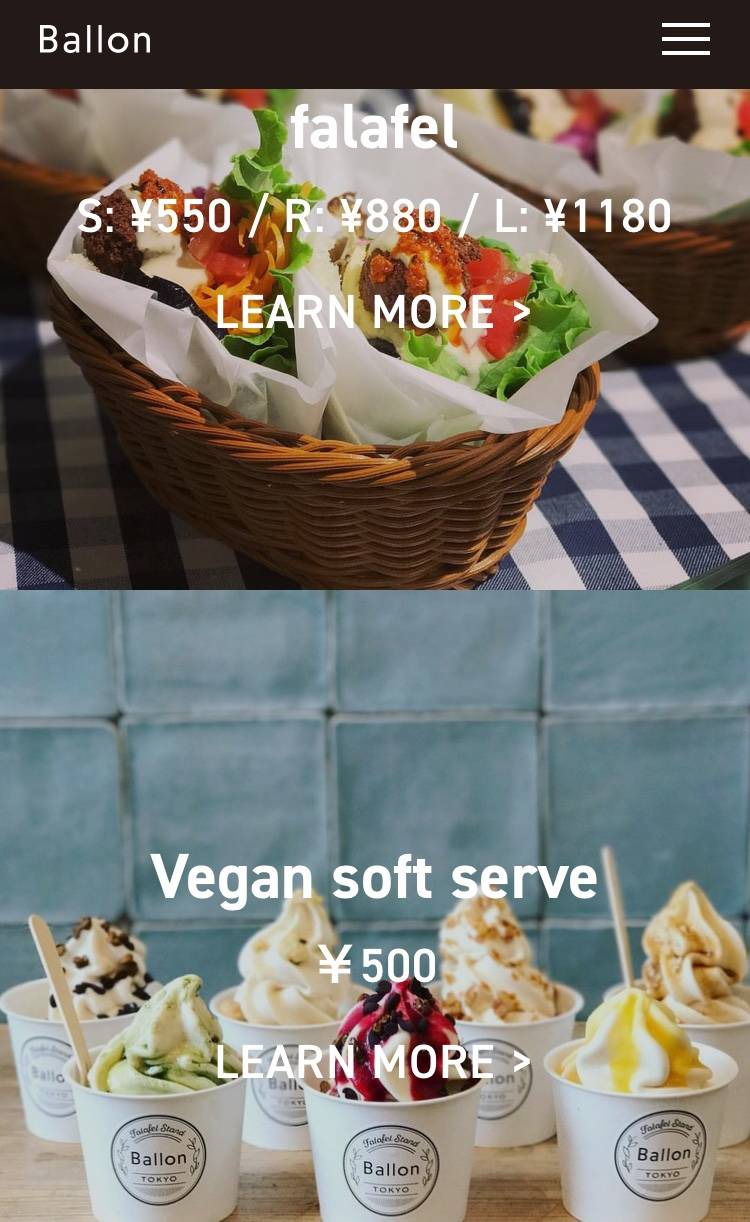The image size is (750, 1222).
Task: Tap LEARN MORE under Vegan soft serve
Action: point(373,1062)
